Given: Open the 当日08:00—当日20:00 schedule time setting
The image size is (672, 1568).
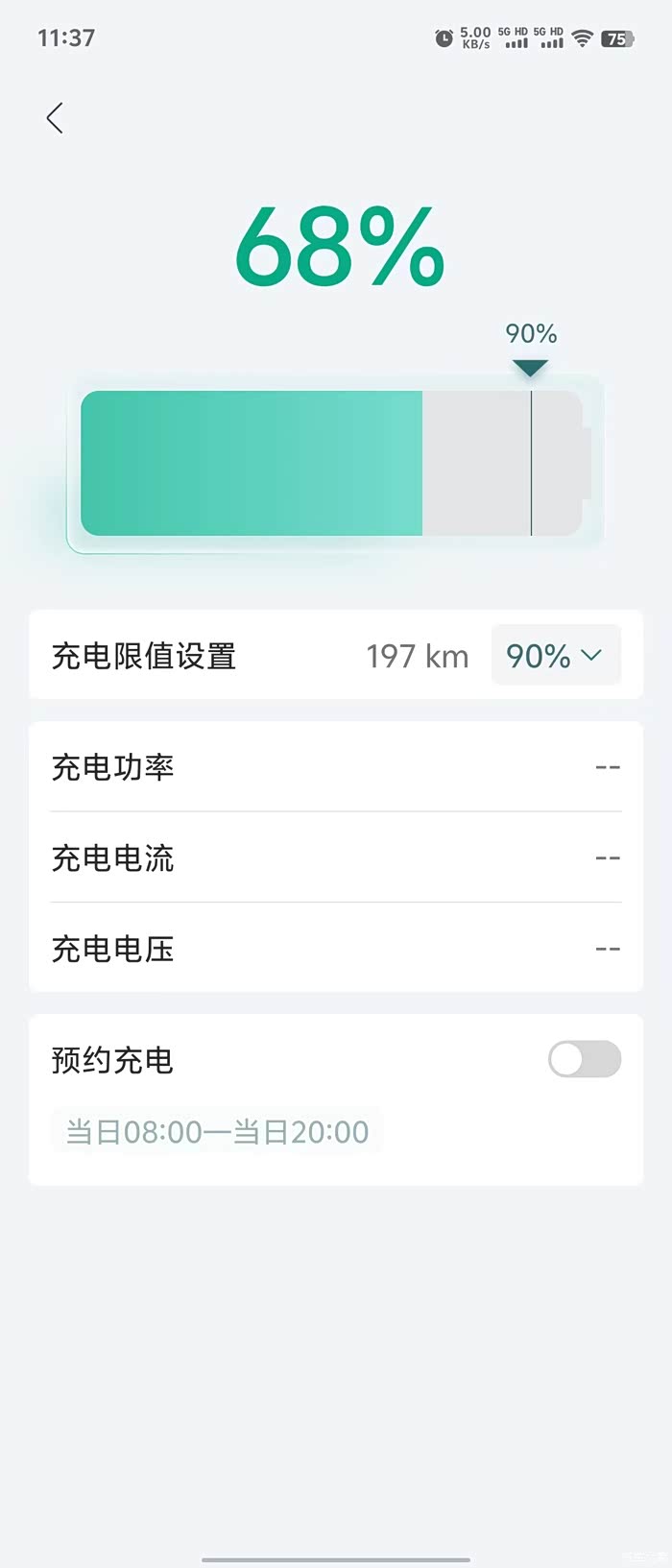Looking at the screenshot, I should click(217, 1131).
